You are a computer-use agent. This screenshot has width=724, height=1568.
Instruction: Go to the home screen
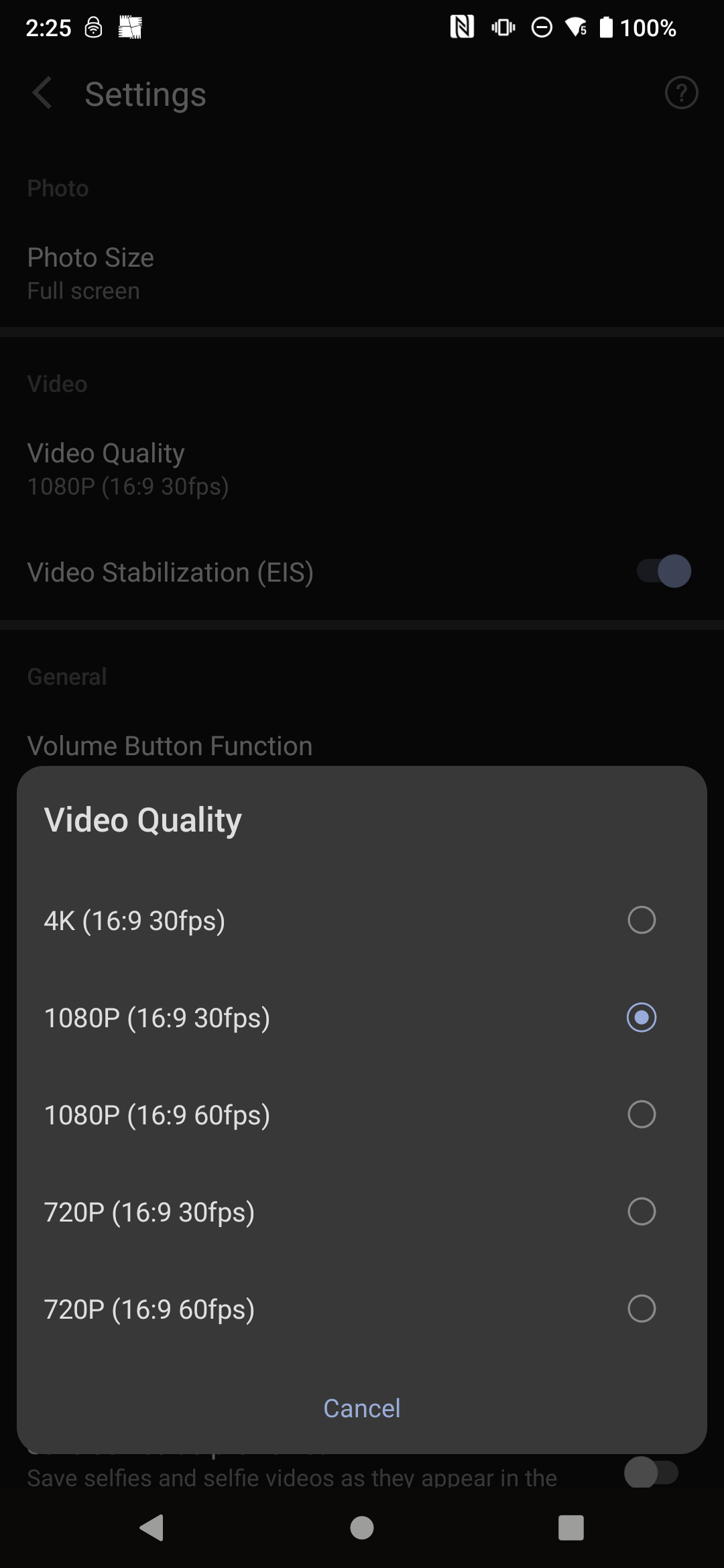[x=362, y=1528]
